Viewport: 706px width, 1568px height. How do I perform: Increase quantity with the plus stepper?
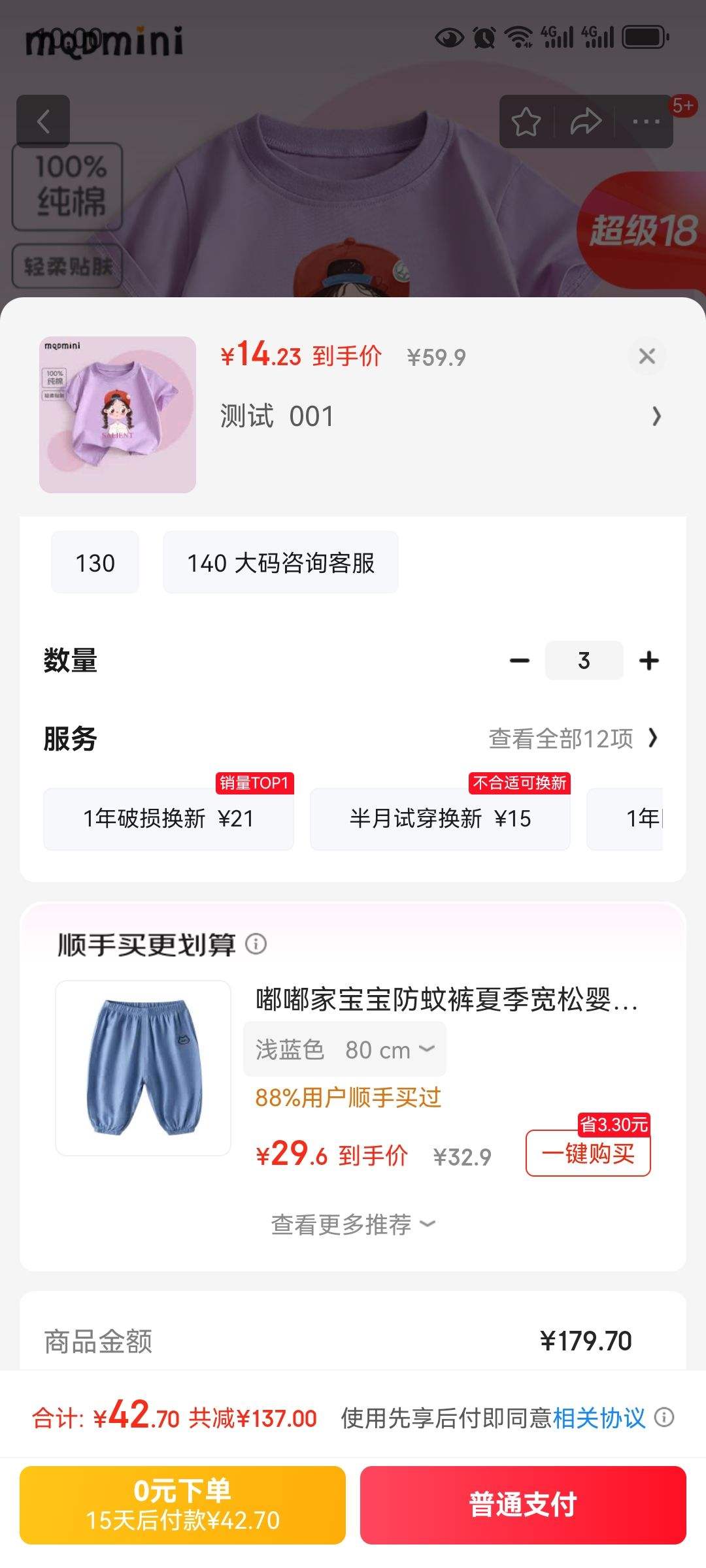(x=648, y=661)
